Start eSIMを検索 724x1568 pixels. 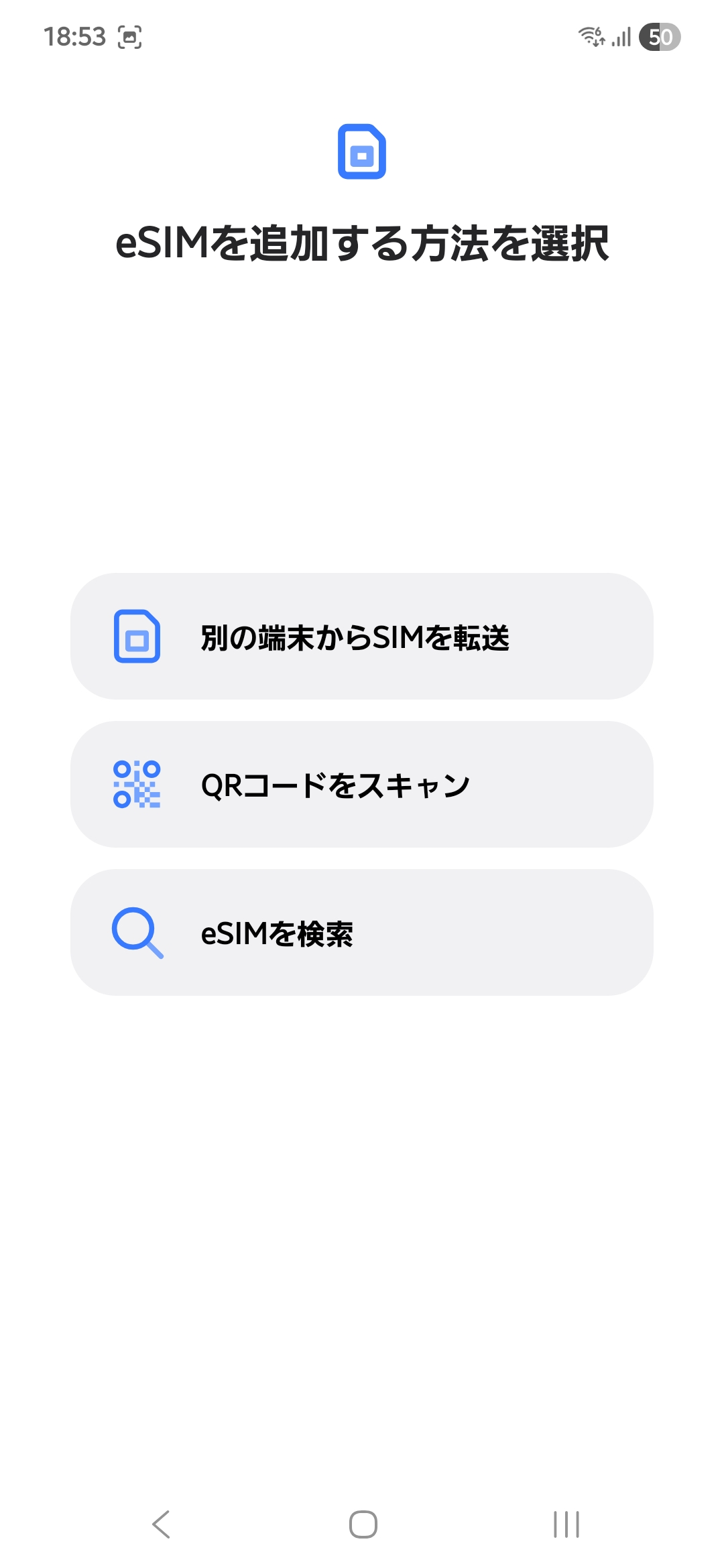coord(278,931)
